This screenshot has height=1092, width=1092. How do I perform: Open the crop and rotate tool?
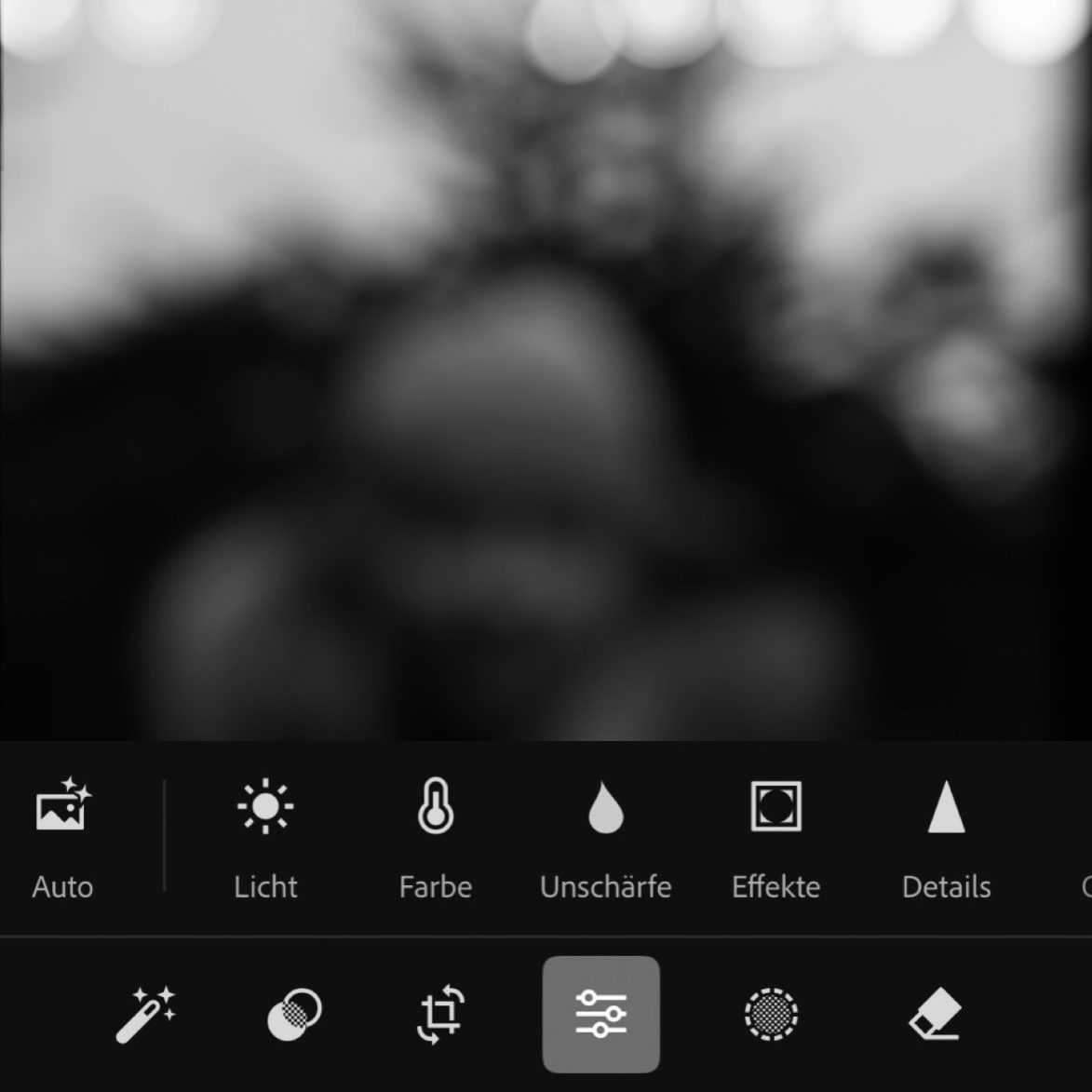[440, 1014]
